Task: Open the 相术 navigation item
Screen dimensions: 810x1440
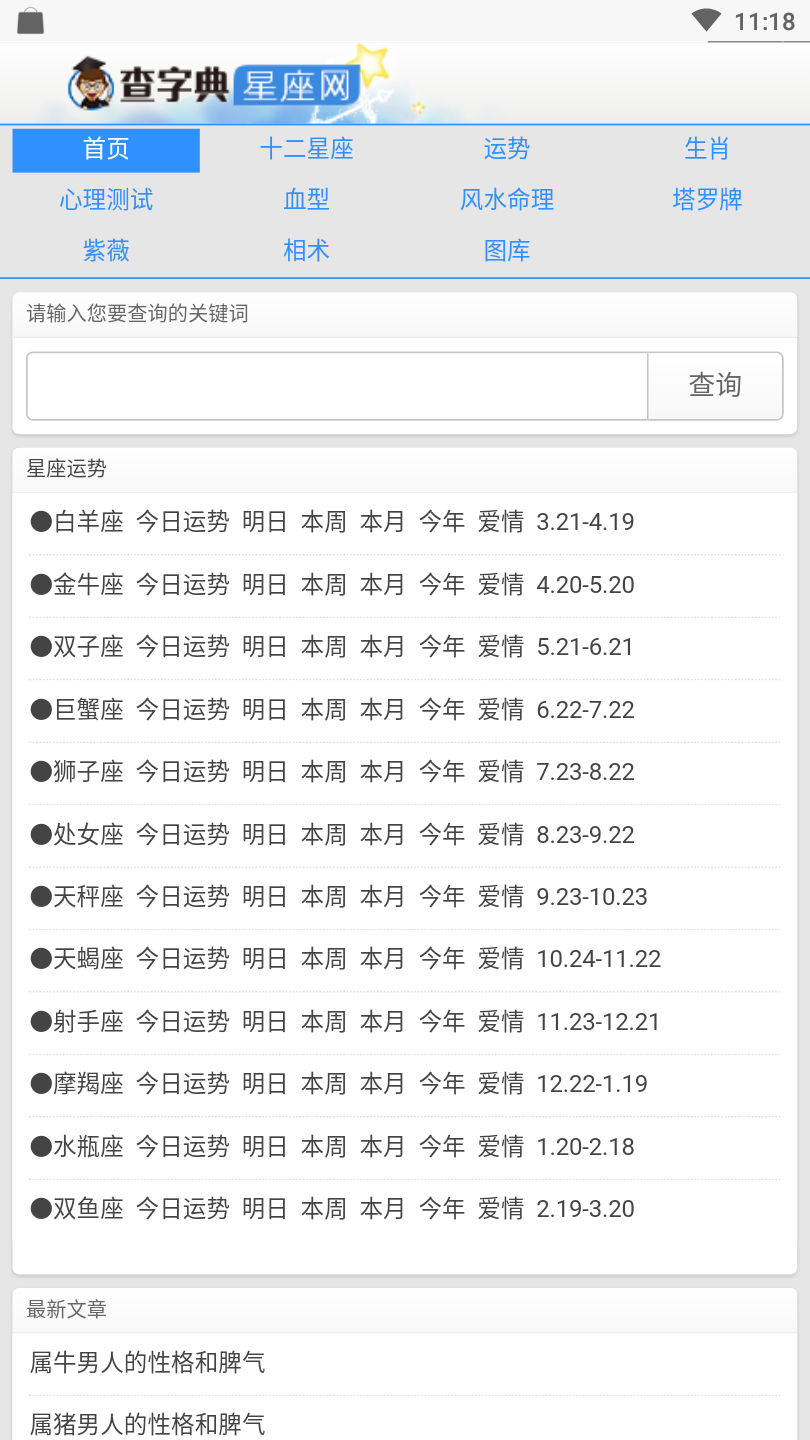Action: point(306,251)
